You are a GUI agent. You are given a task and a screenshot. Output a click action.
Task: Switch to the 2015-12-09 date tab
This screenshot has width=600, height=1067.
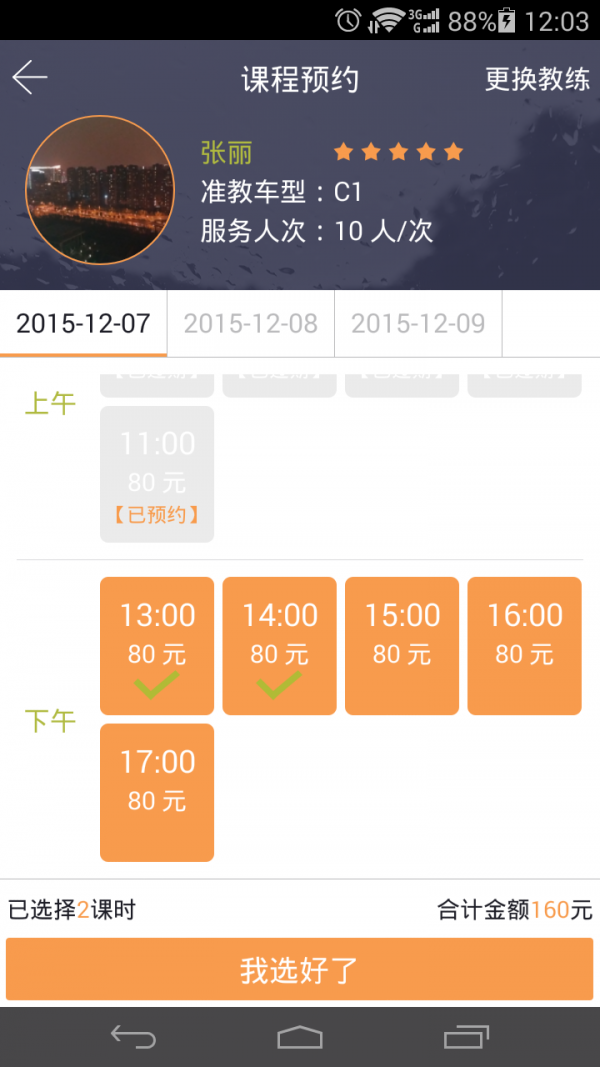point(418,323)
